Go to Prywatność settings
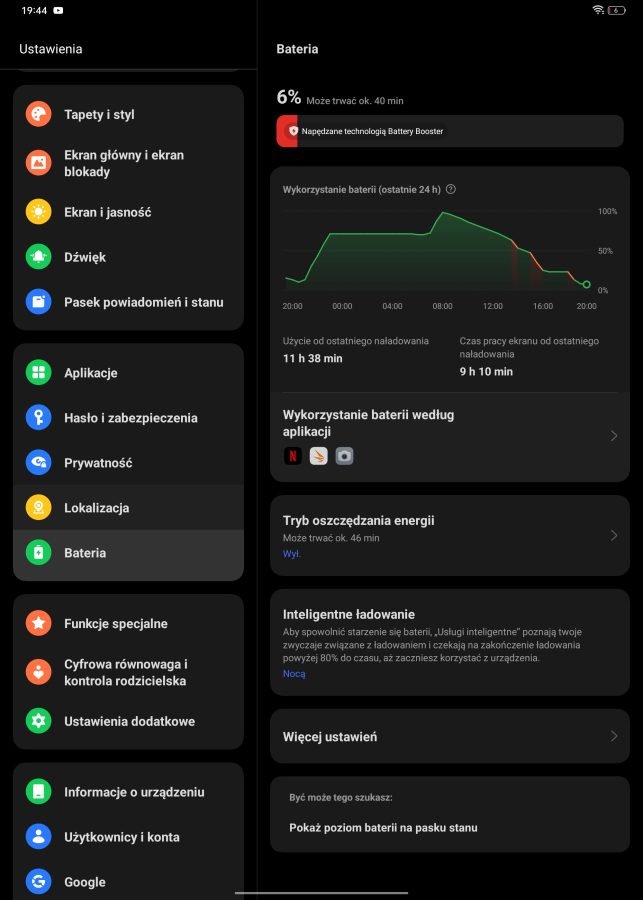The image size is (643, 900). (128, 463)
